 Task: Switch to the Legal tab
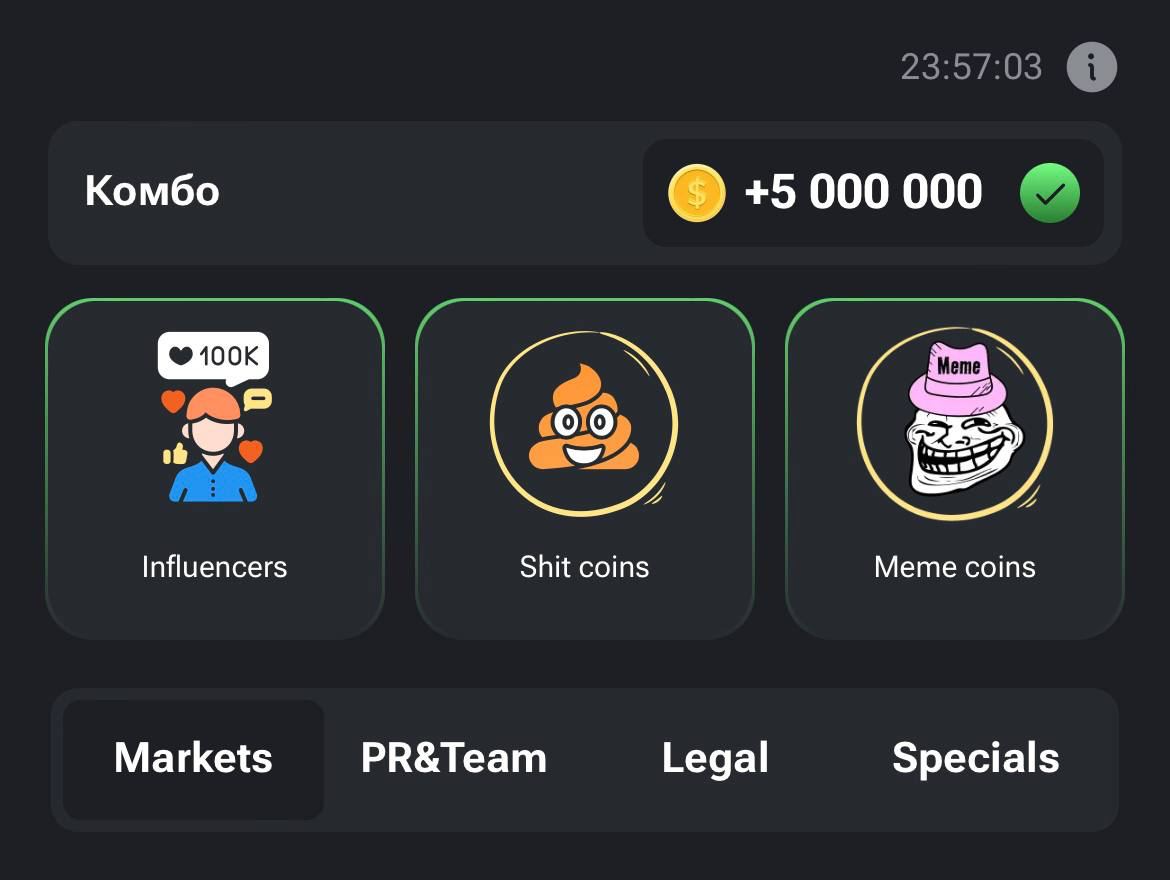[715, 759]
